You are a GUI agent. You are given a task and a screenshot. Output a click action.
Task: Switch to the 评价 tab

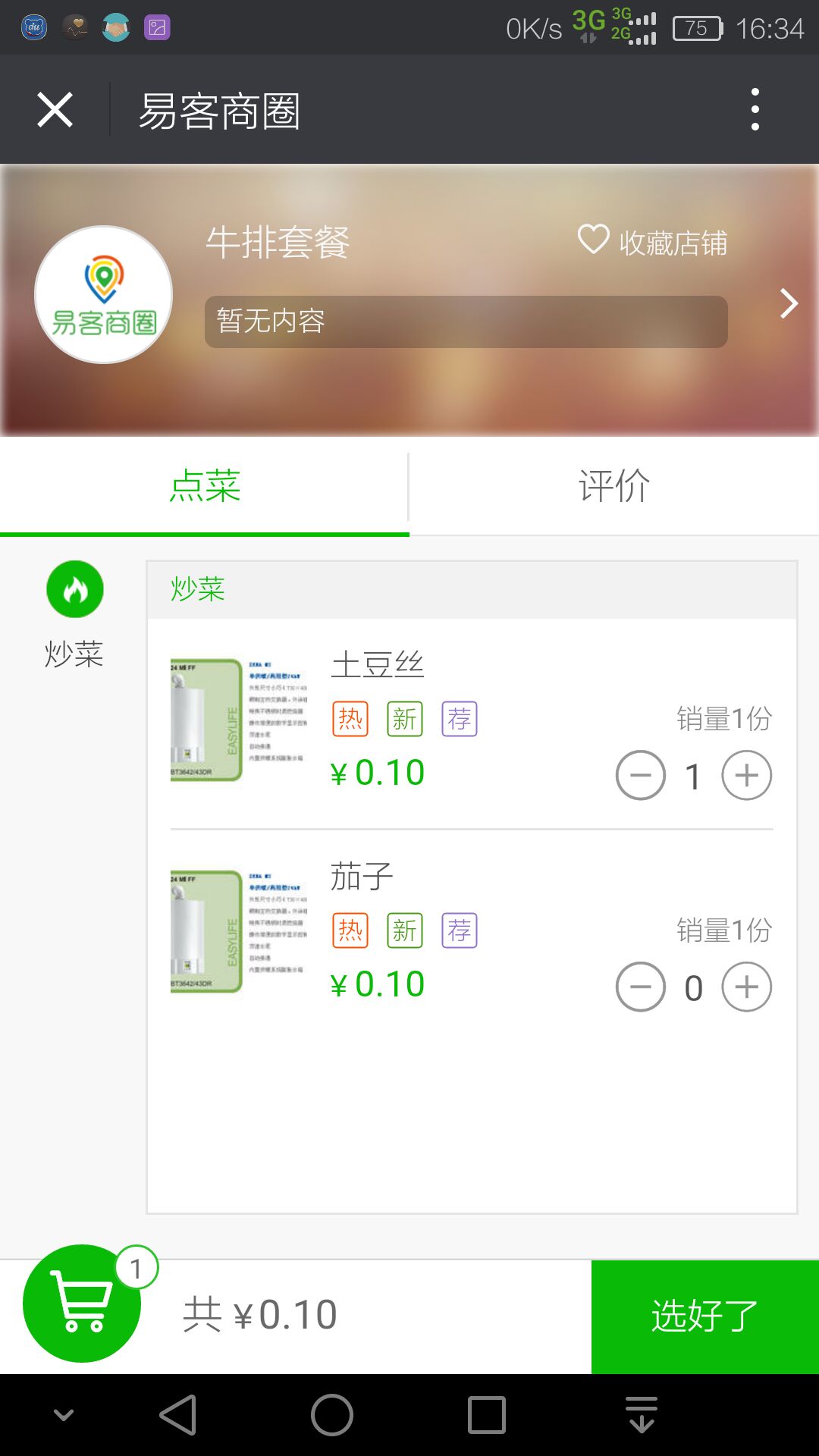(613, 486)
